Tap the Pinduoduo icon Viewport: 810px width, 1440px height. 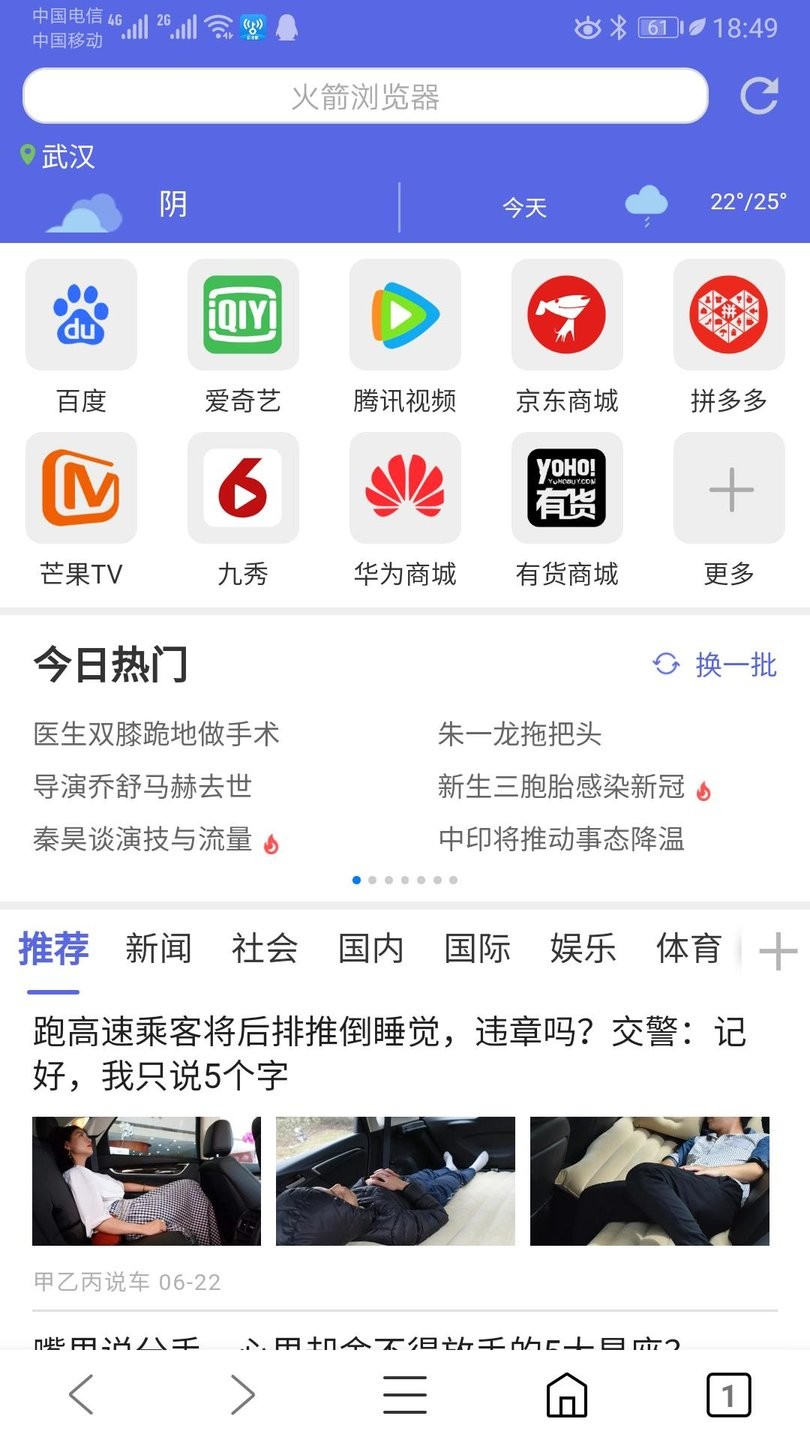(x=728, y=315)
